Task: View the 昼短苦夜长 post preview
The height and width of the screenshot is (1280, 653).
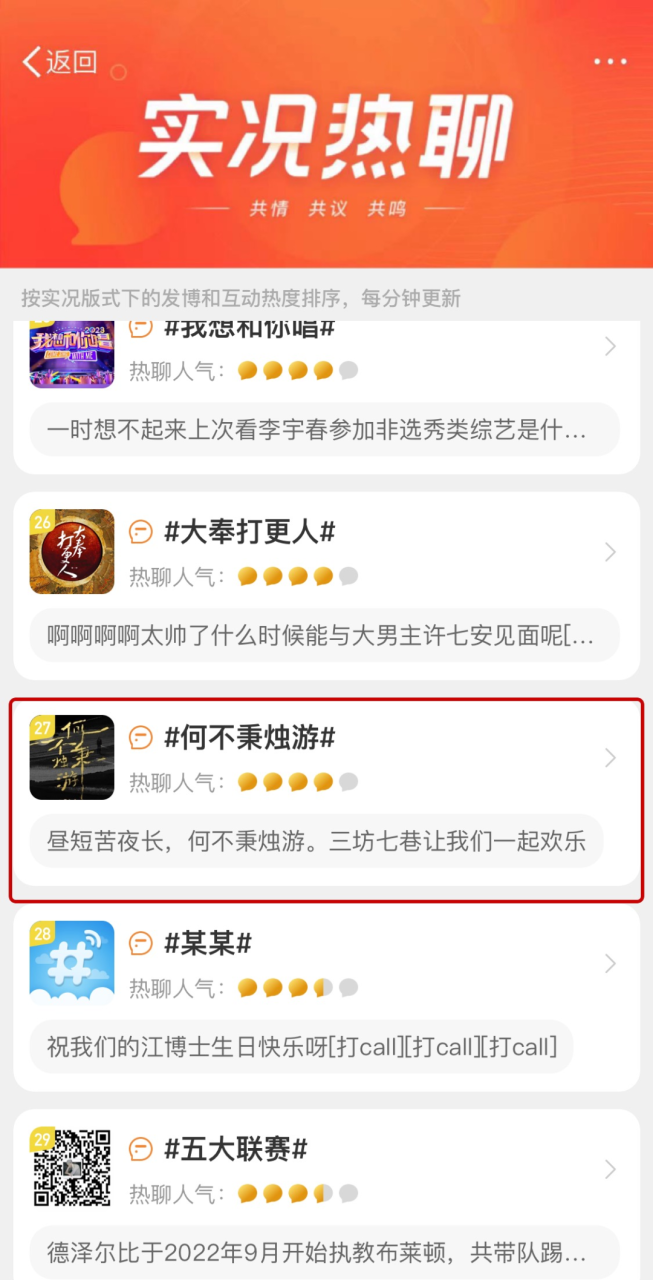Action: [316, 840]
